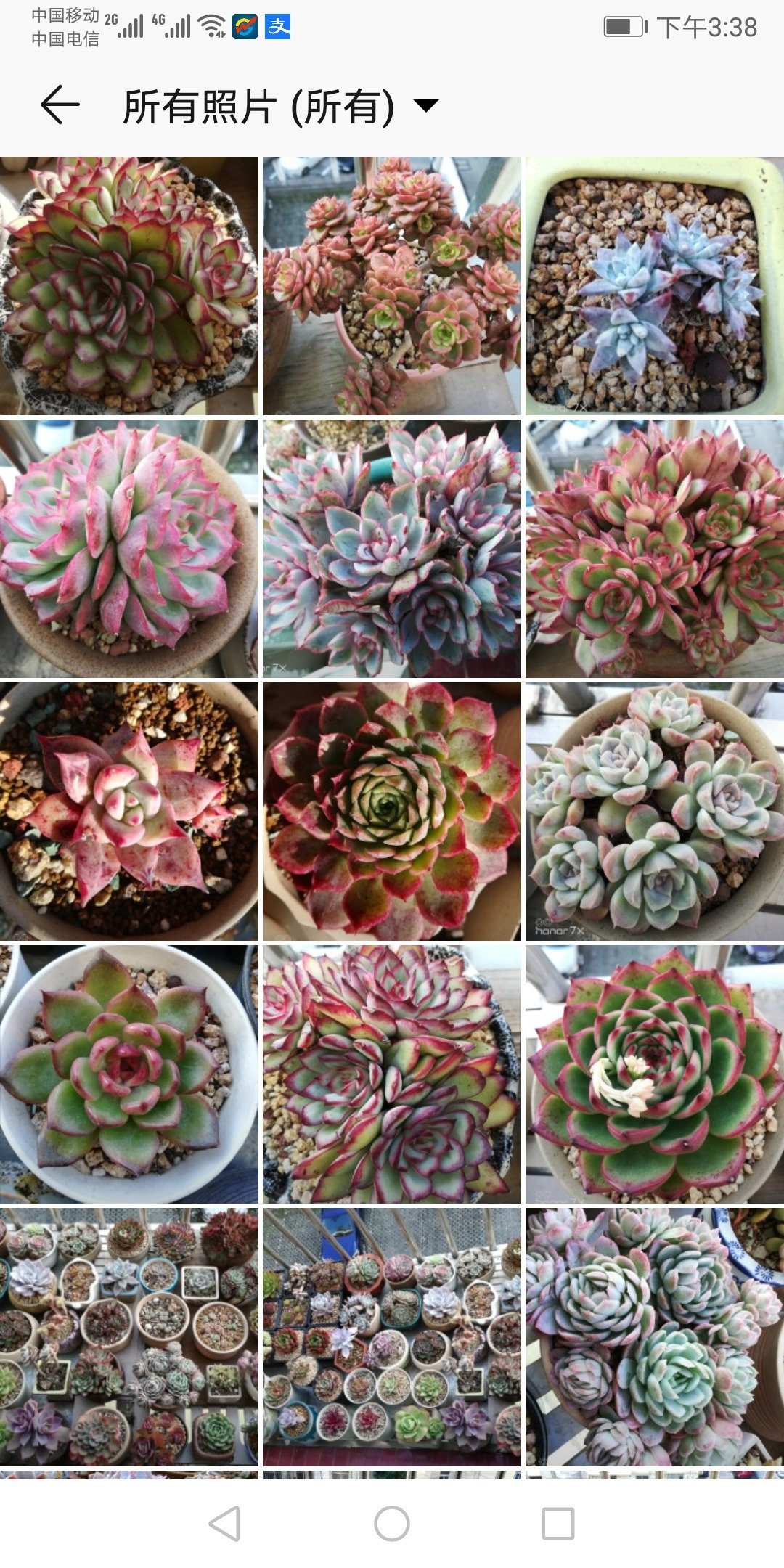
Task: Go to the home screen via the system home button
Action: coord(392,1523)
